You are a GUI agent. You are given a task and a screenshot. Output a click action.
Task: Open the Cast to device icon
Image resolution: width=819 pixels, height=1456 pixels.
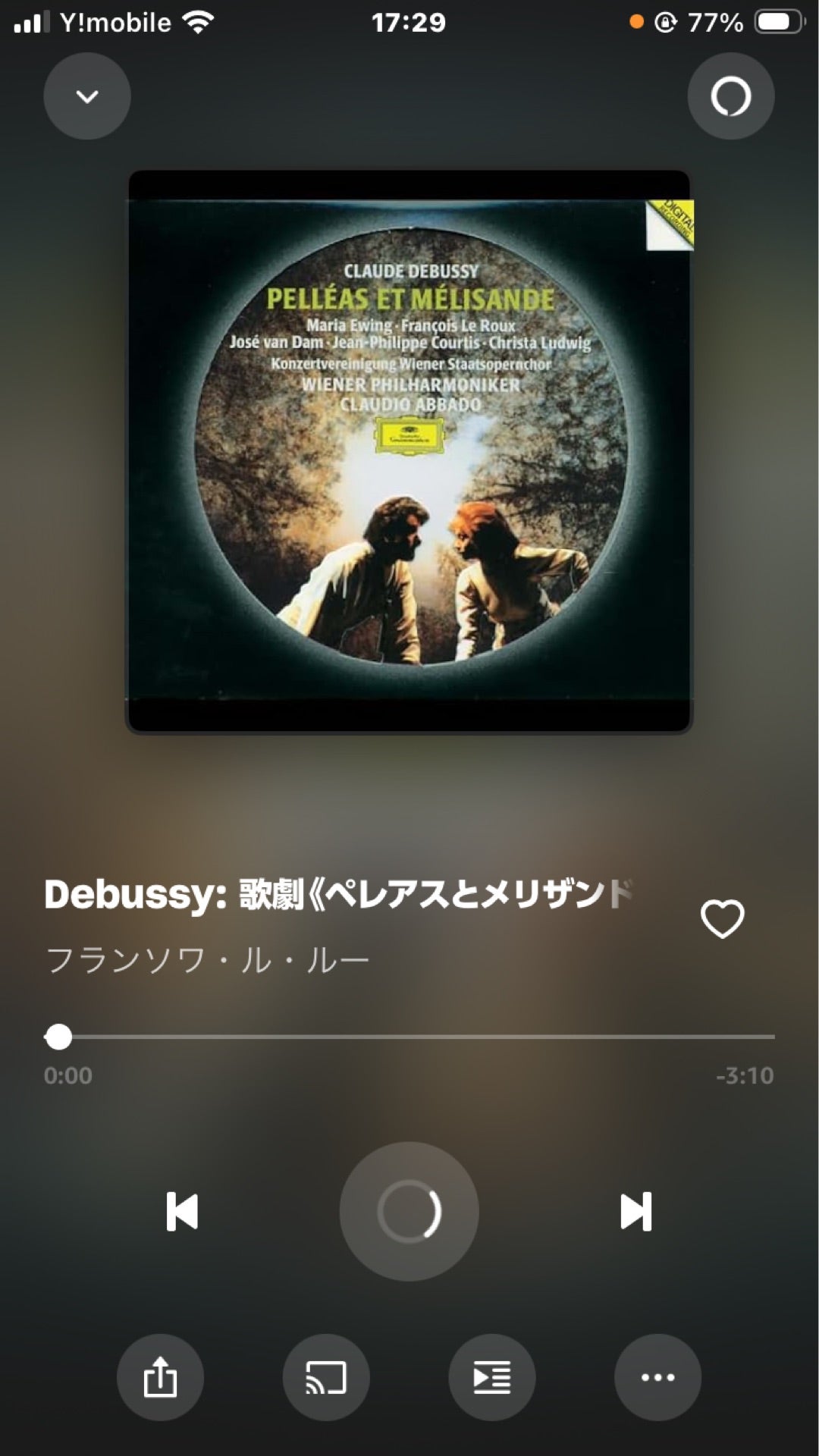pos(326,1377)
